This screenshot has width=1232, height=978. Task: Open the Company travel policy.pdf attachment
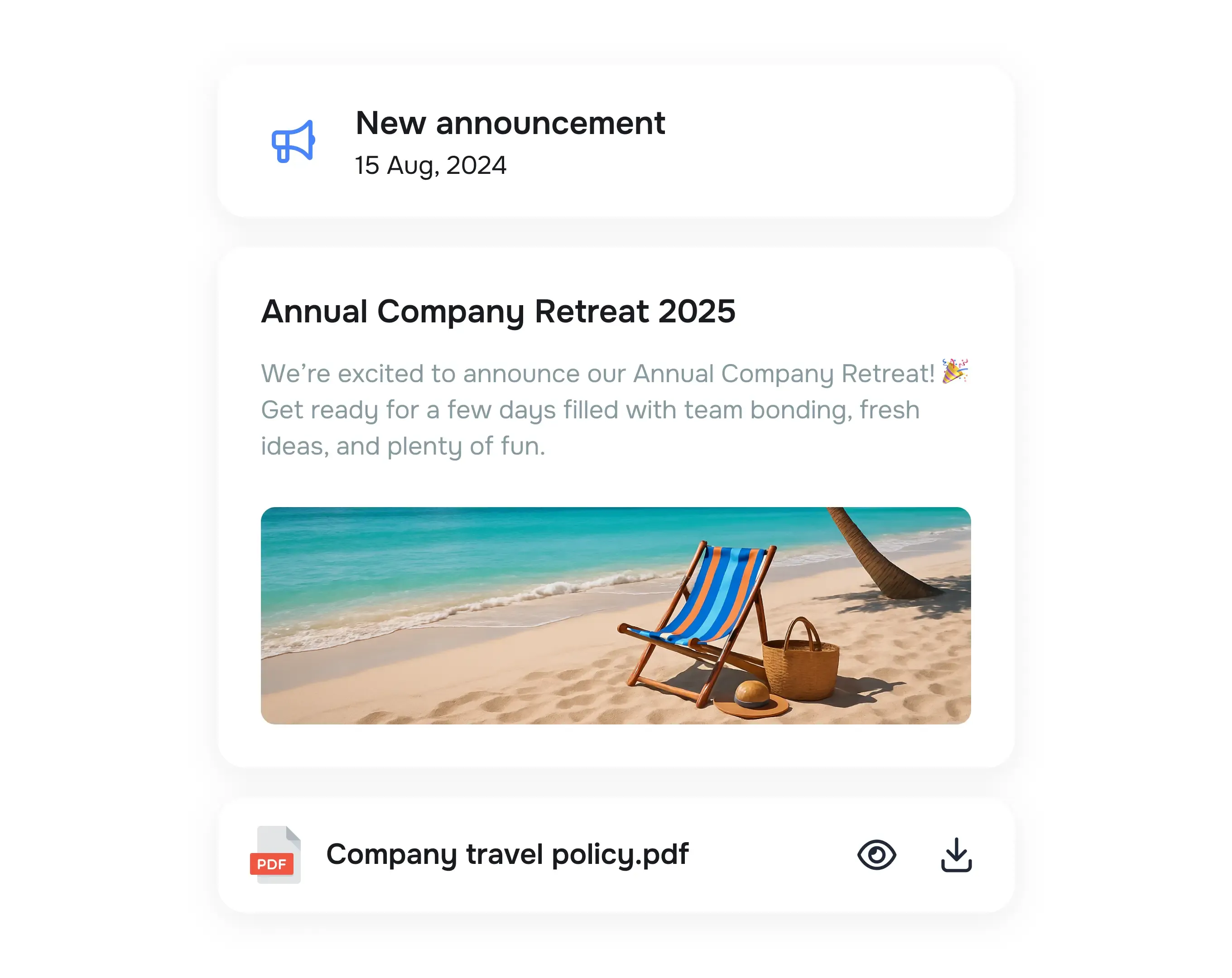click(507, 854)
